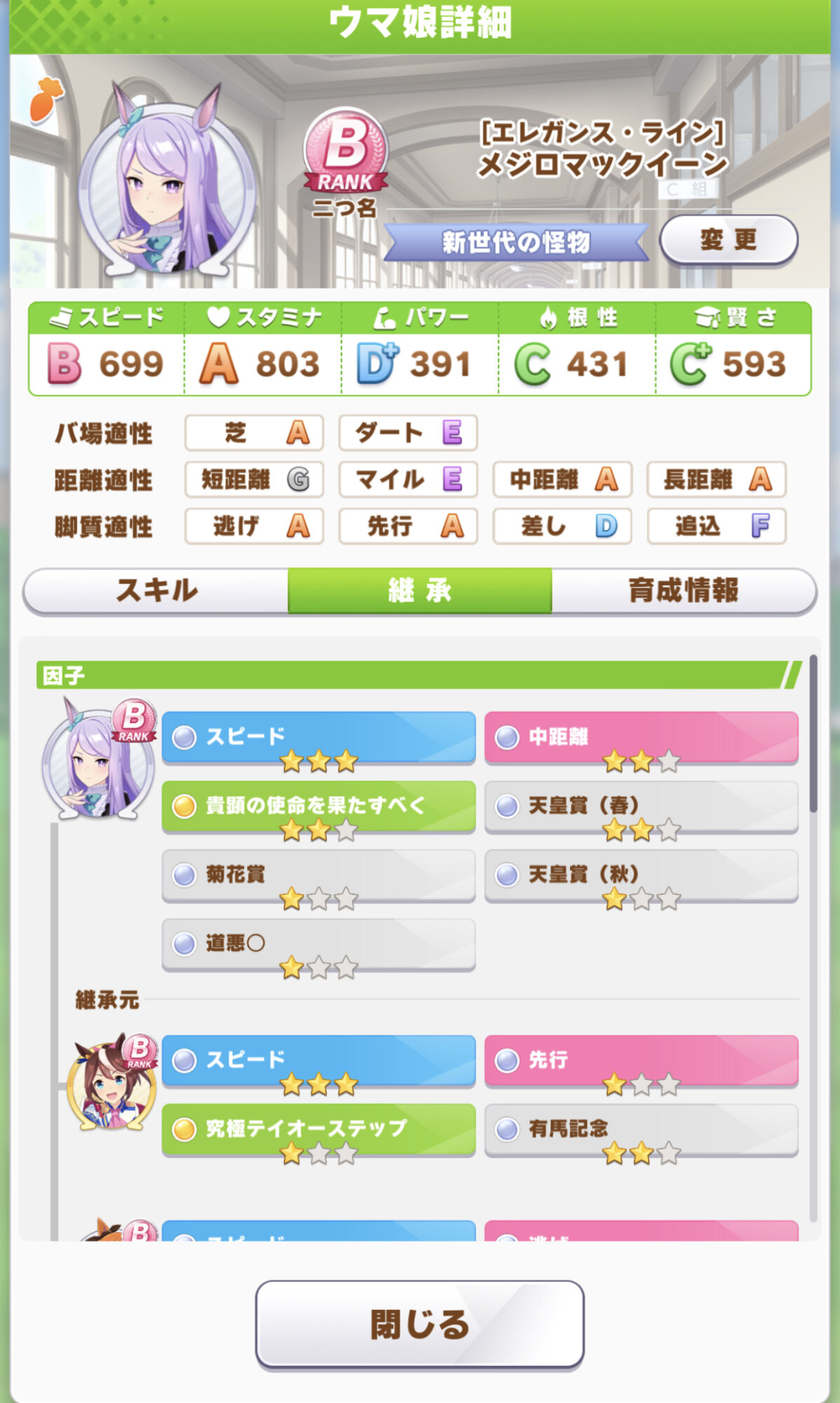Switch to the スキル tab

[156, 590]
